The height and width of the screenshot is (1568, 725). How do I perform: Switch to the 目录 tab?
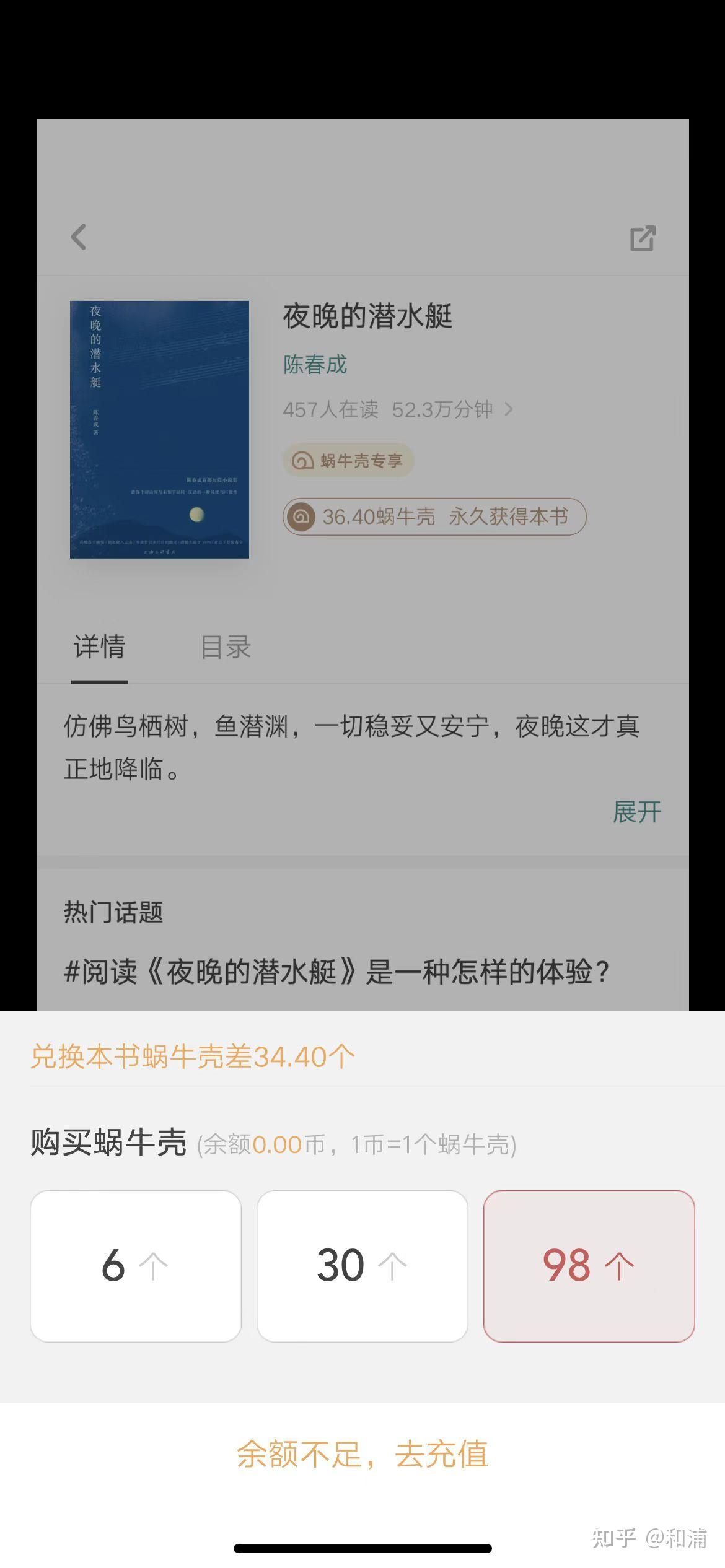(226, 647)
